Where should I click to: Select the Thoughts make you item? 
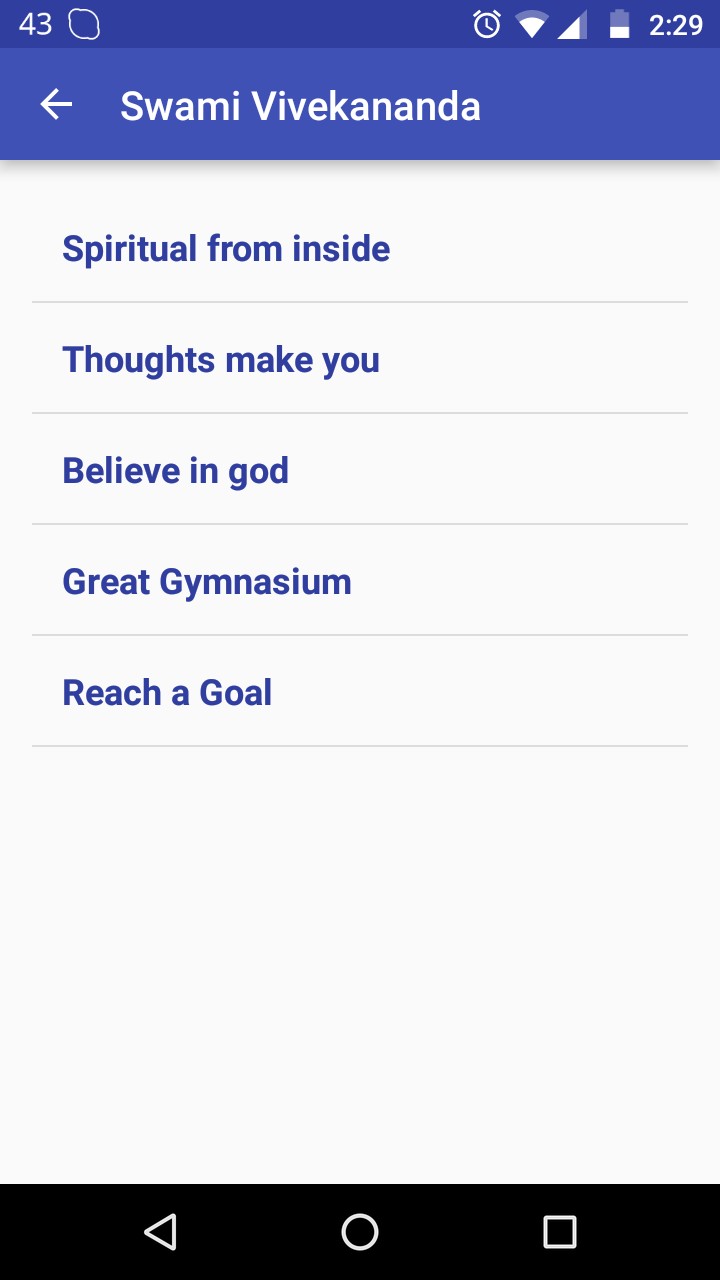221,359
